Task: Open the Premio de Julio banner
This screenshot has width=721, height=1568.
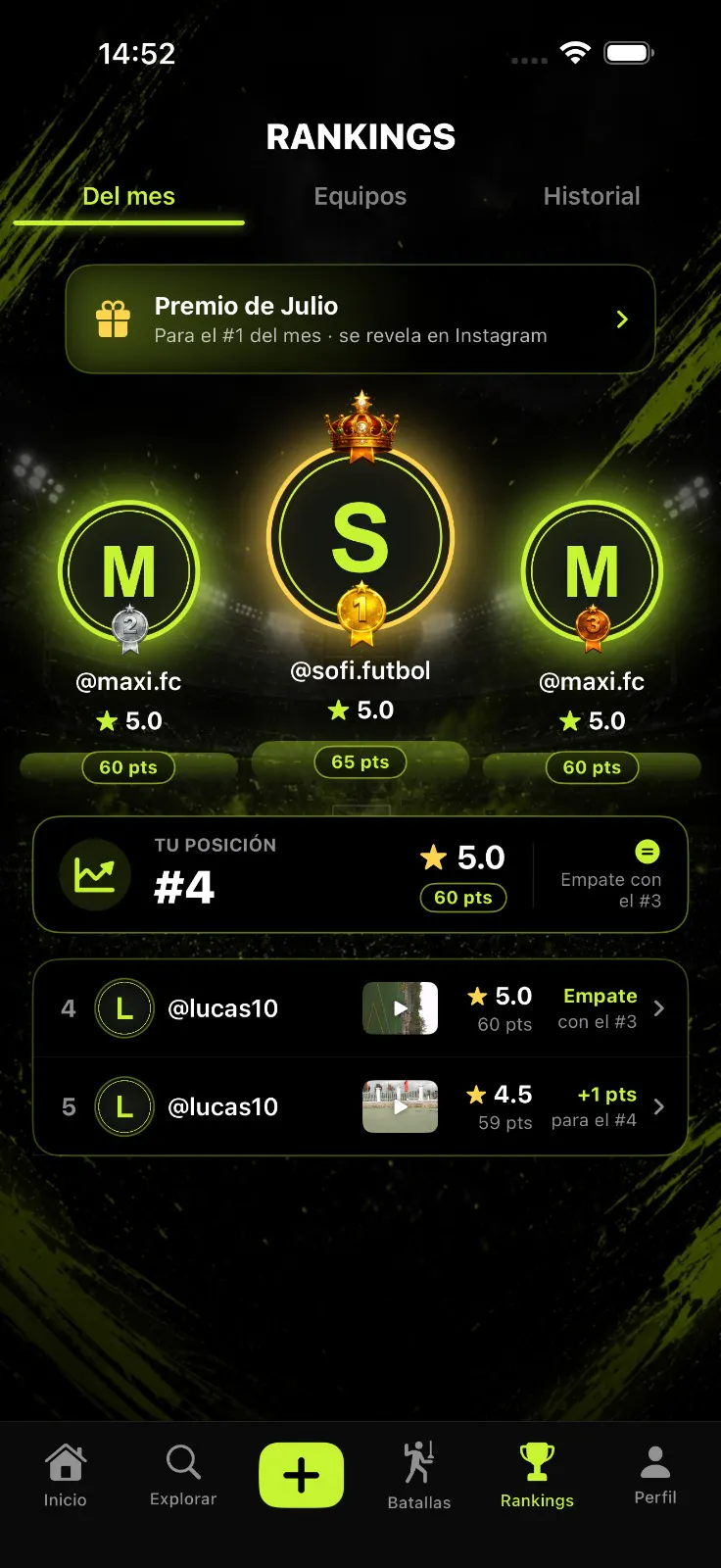Action: [360, 318]
